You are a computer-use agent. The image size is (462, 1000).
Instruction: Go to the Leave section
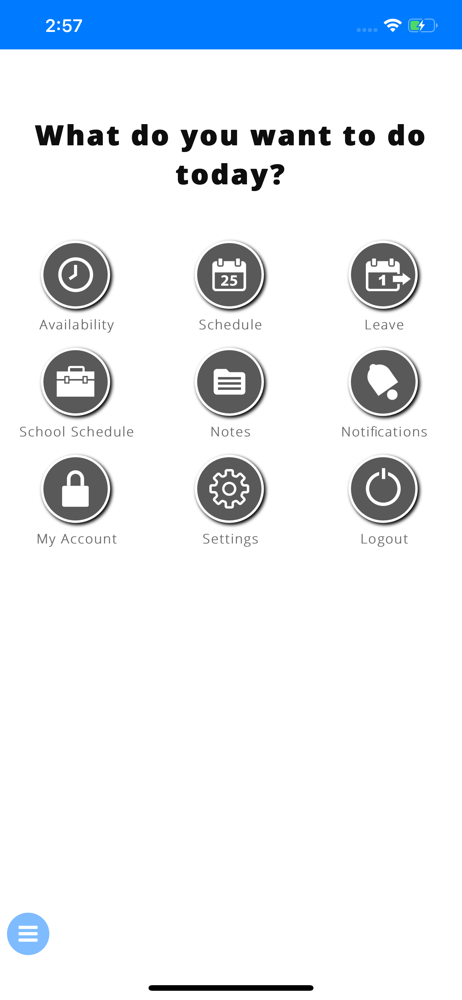(384, 275)
